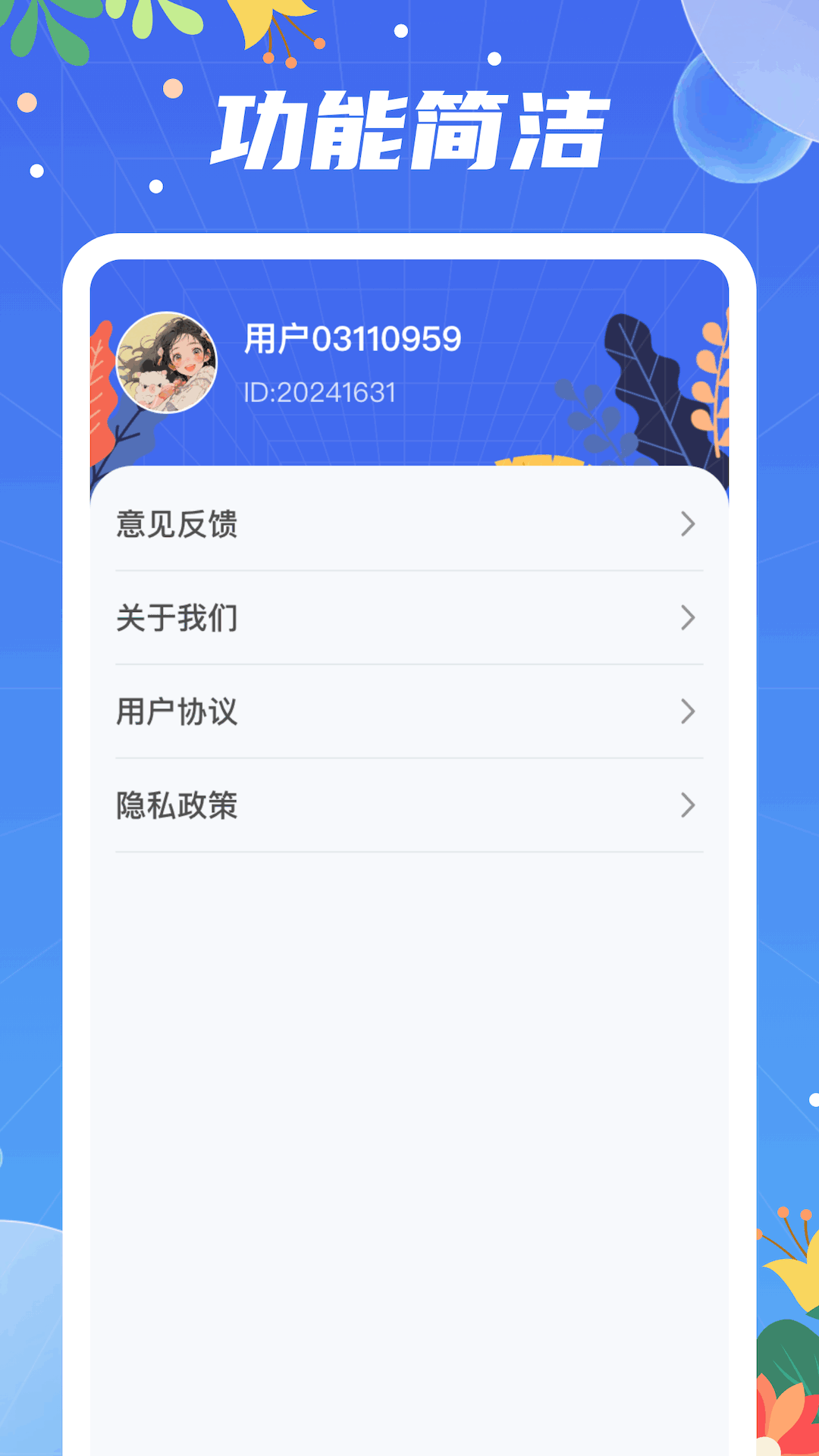Click the chevron next to 隐私政策
This screenshot has height=1456, width=819.
pos(687,805)
